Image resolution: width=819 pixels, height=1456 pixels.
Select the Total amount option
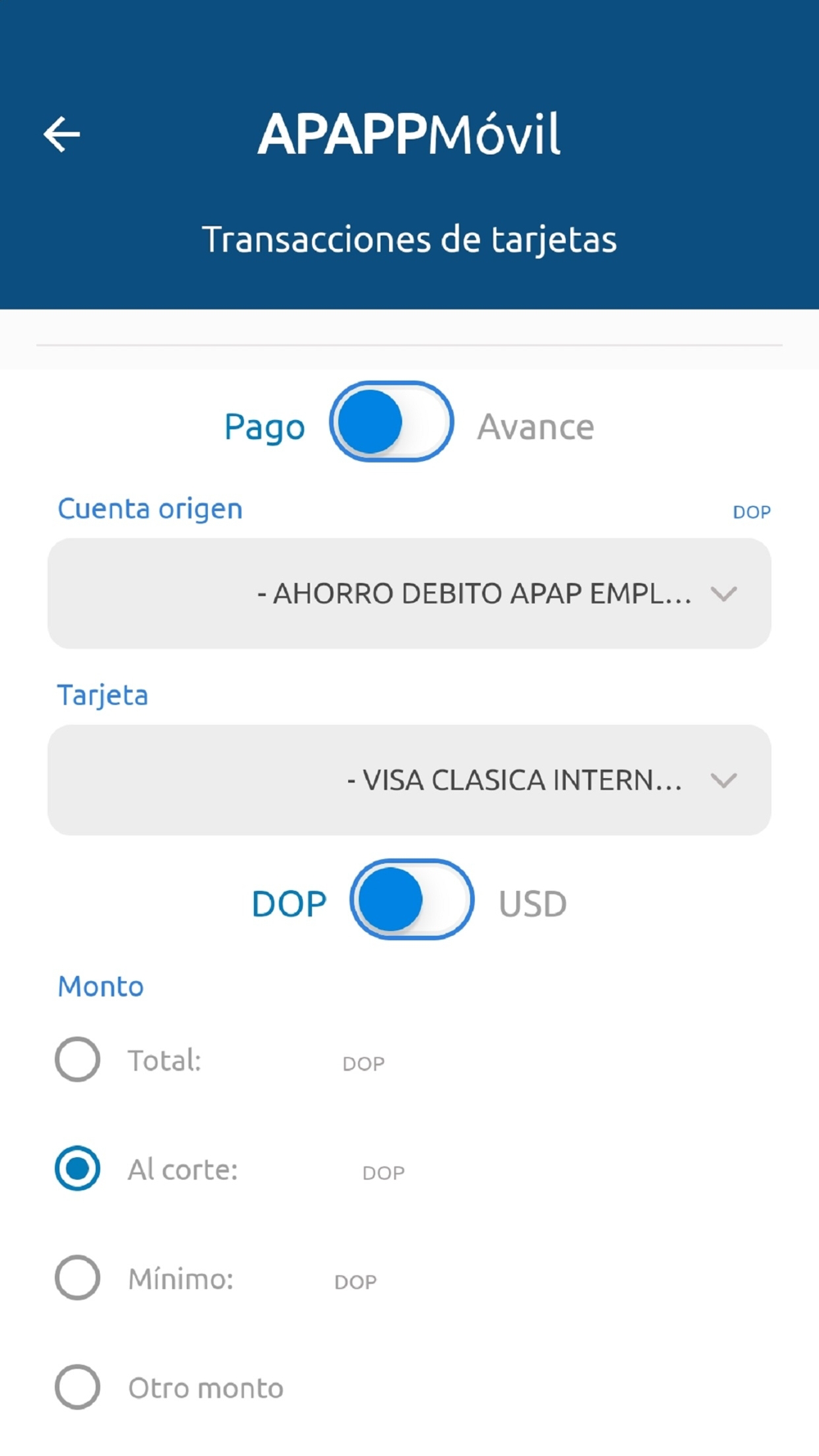[78, 1060]
